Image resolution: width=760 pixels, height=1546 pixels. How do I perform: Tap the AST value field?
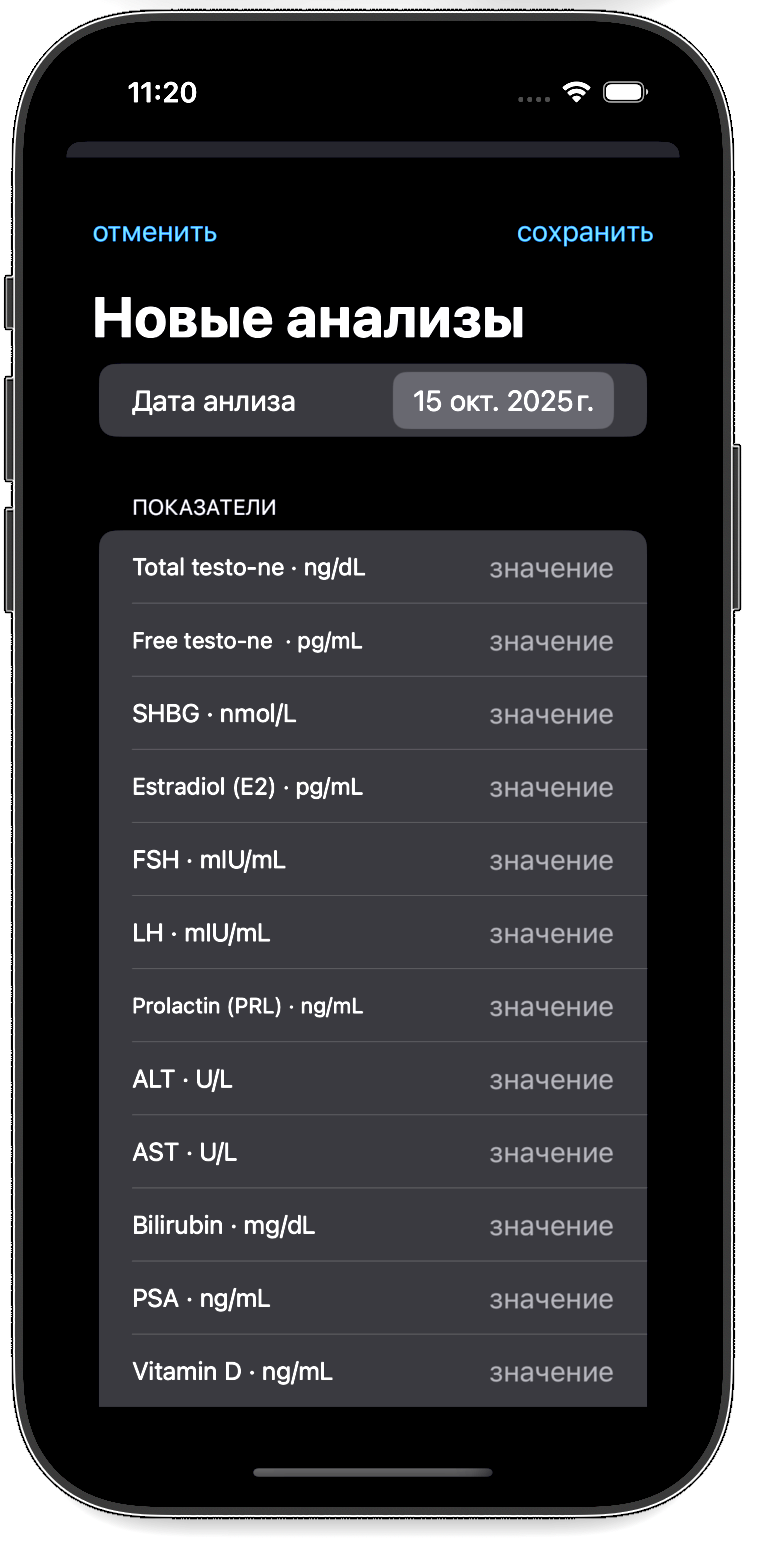[x=551, y=1152]
